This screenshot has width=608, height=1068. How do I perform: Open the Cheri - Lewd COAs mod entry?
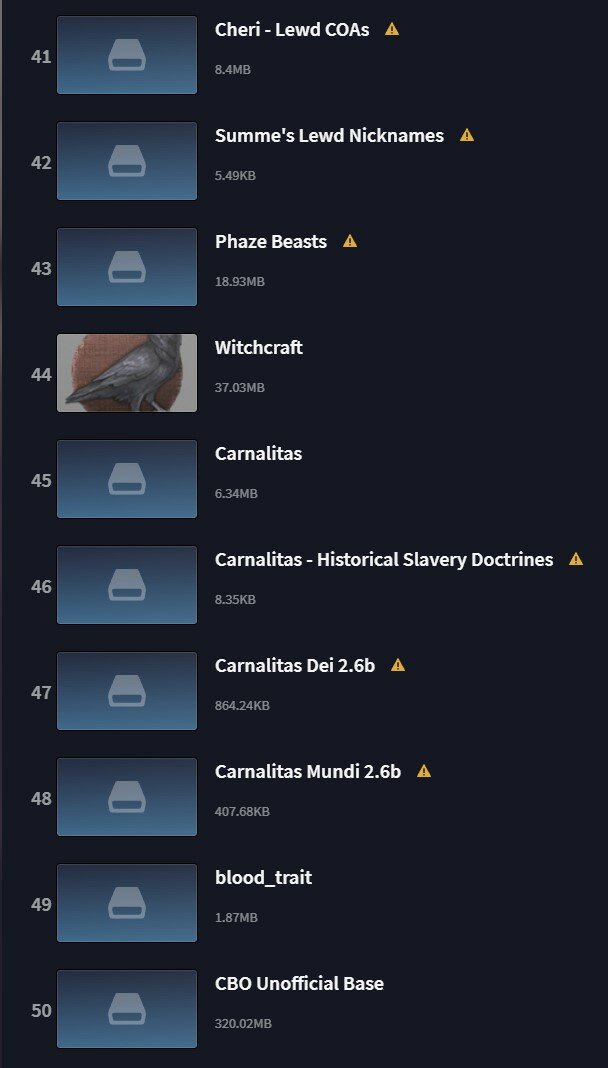[x=304, y=55]
